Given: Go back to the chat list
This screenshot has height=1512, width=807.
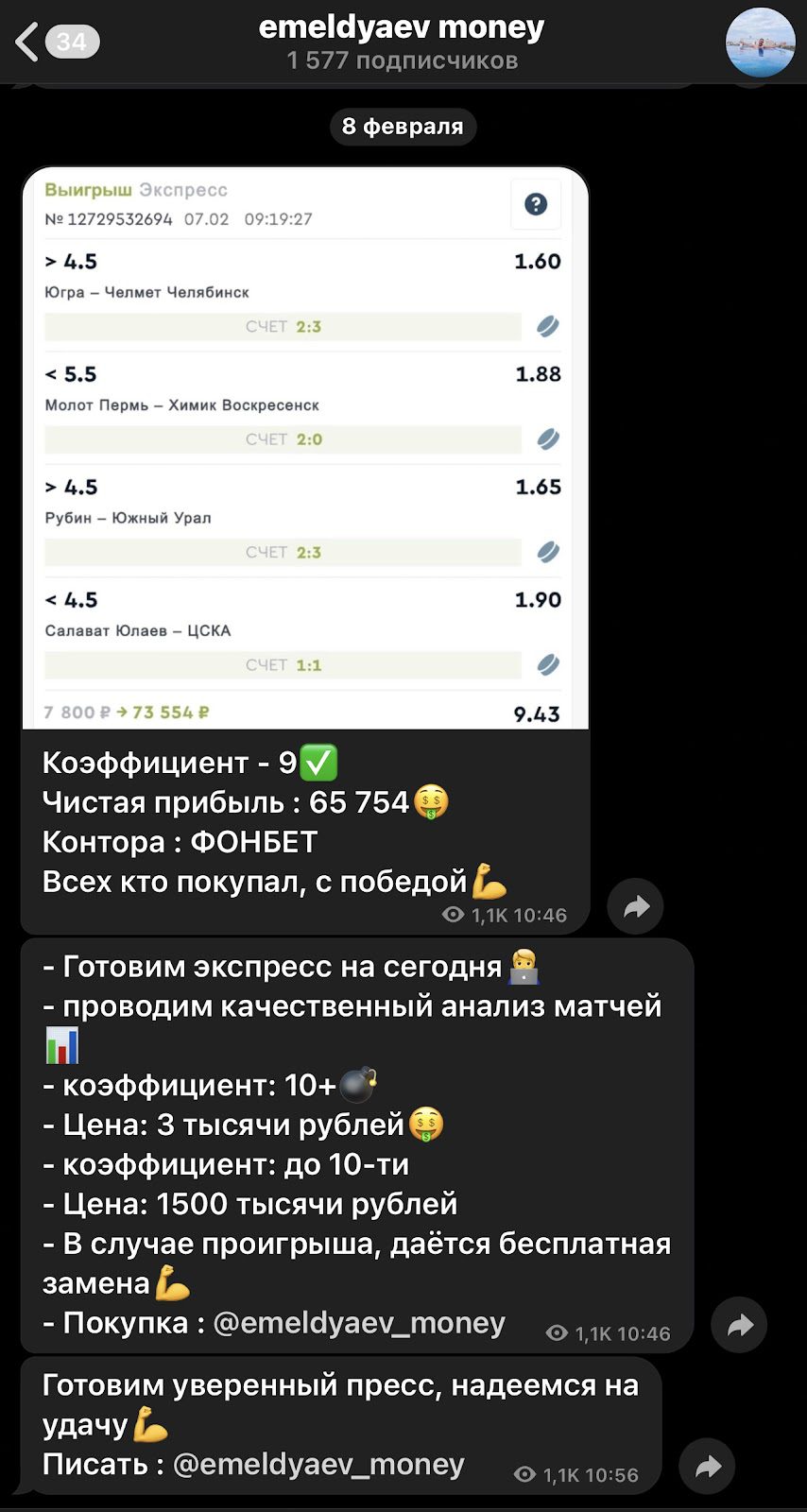Looking at the screenshot, I should point(57,43).
